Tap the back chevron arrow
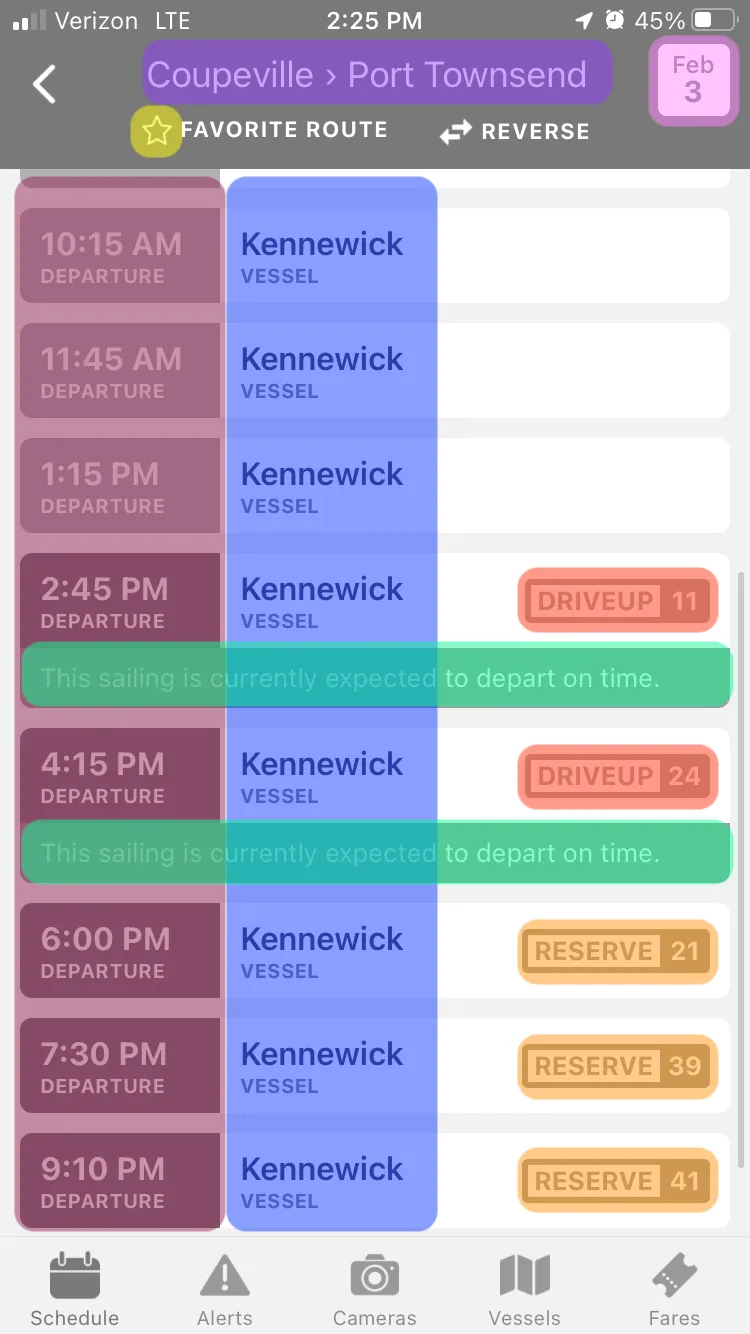The height and width of the screenshot is (1334, 750). (x=44, y=84)
